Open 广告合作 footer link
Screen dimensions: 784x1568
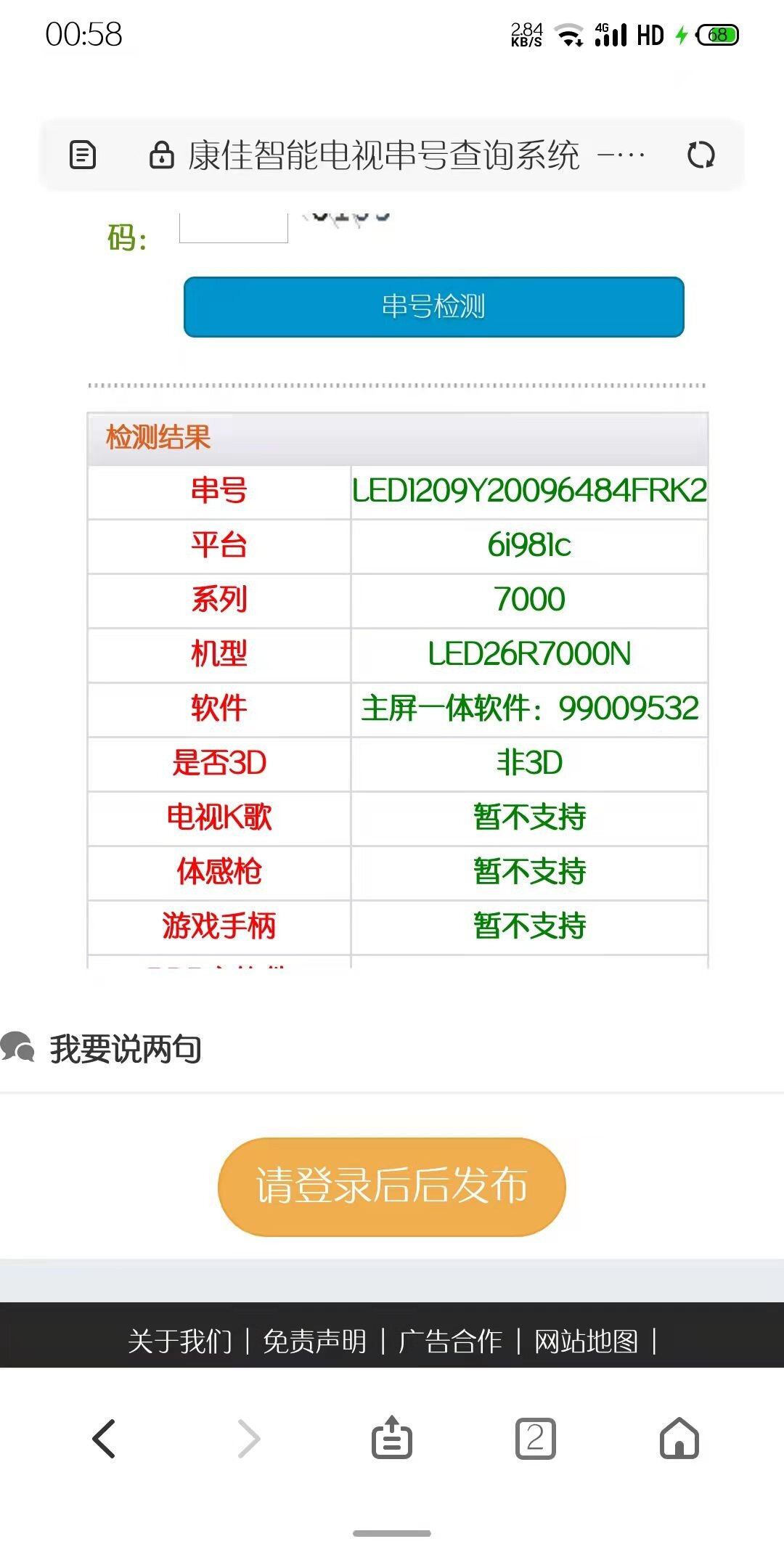pyautogui.click(x=450, y=1341)
